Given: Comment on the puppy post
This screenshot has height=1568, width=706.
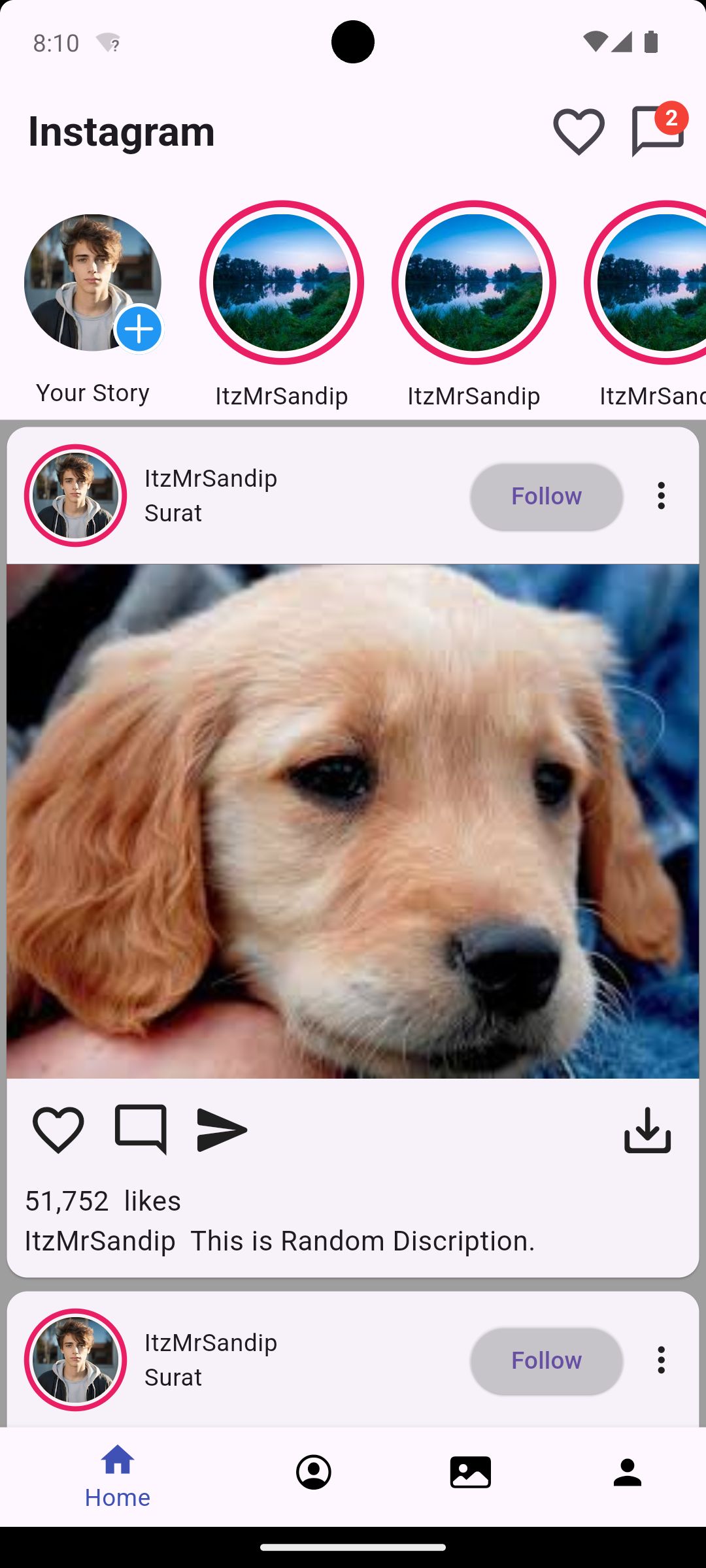Looking at the screenshot, I should point(141,1130).
